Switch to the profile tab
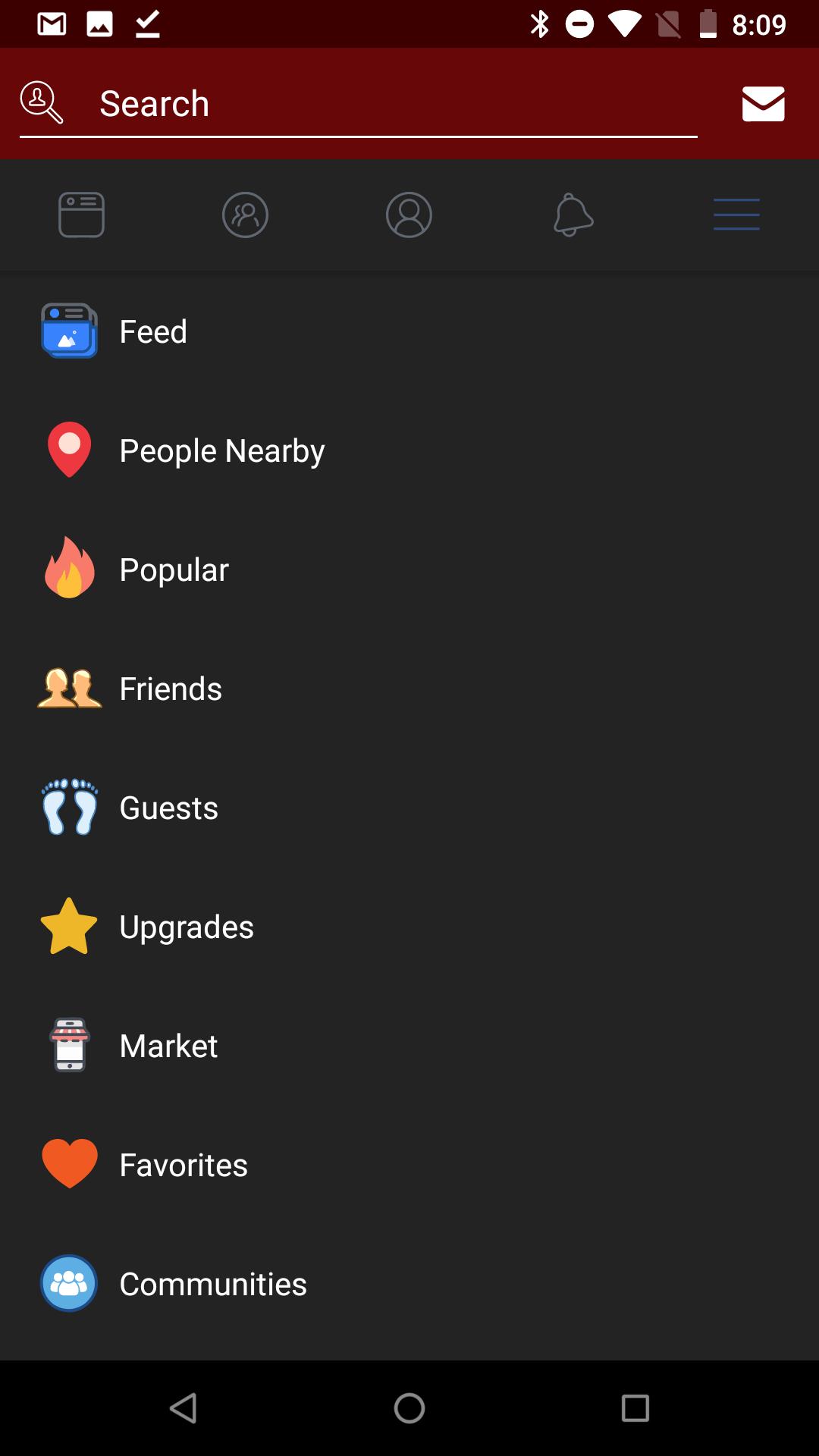The height and width of the screenshot is (1456, 819). (x=409, y=215)
